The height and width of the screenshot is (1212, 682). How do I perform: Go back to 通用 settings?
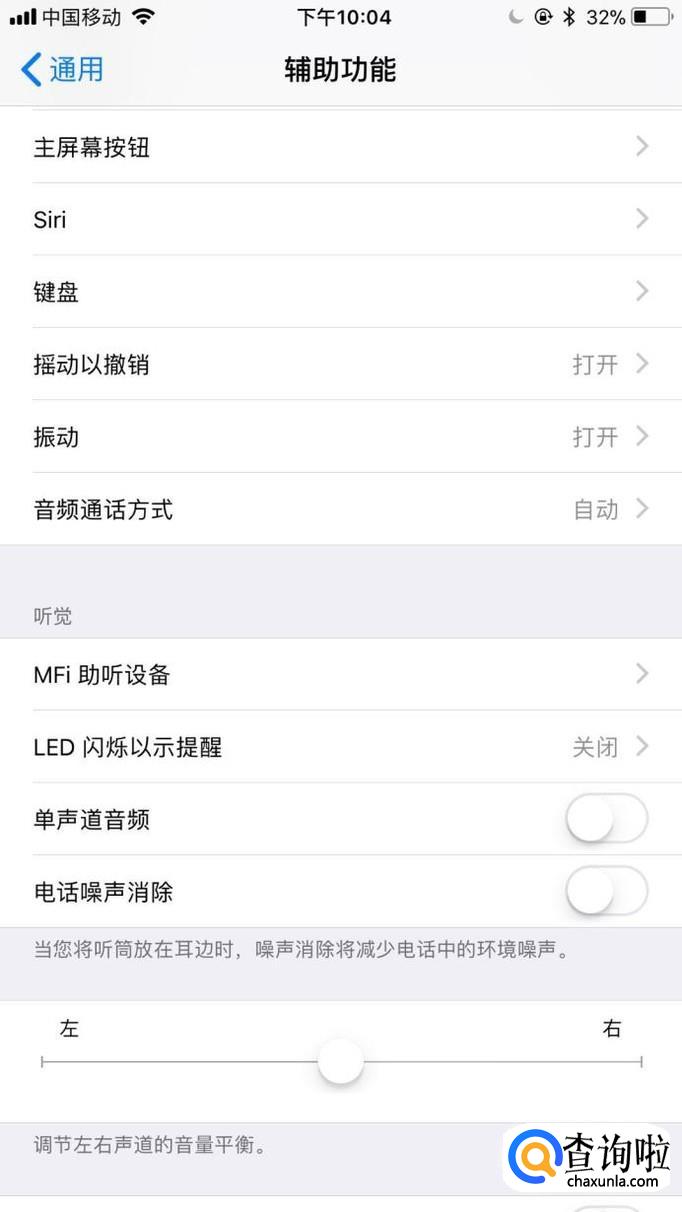point(62,69)
